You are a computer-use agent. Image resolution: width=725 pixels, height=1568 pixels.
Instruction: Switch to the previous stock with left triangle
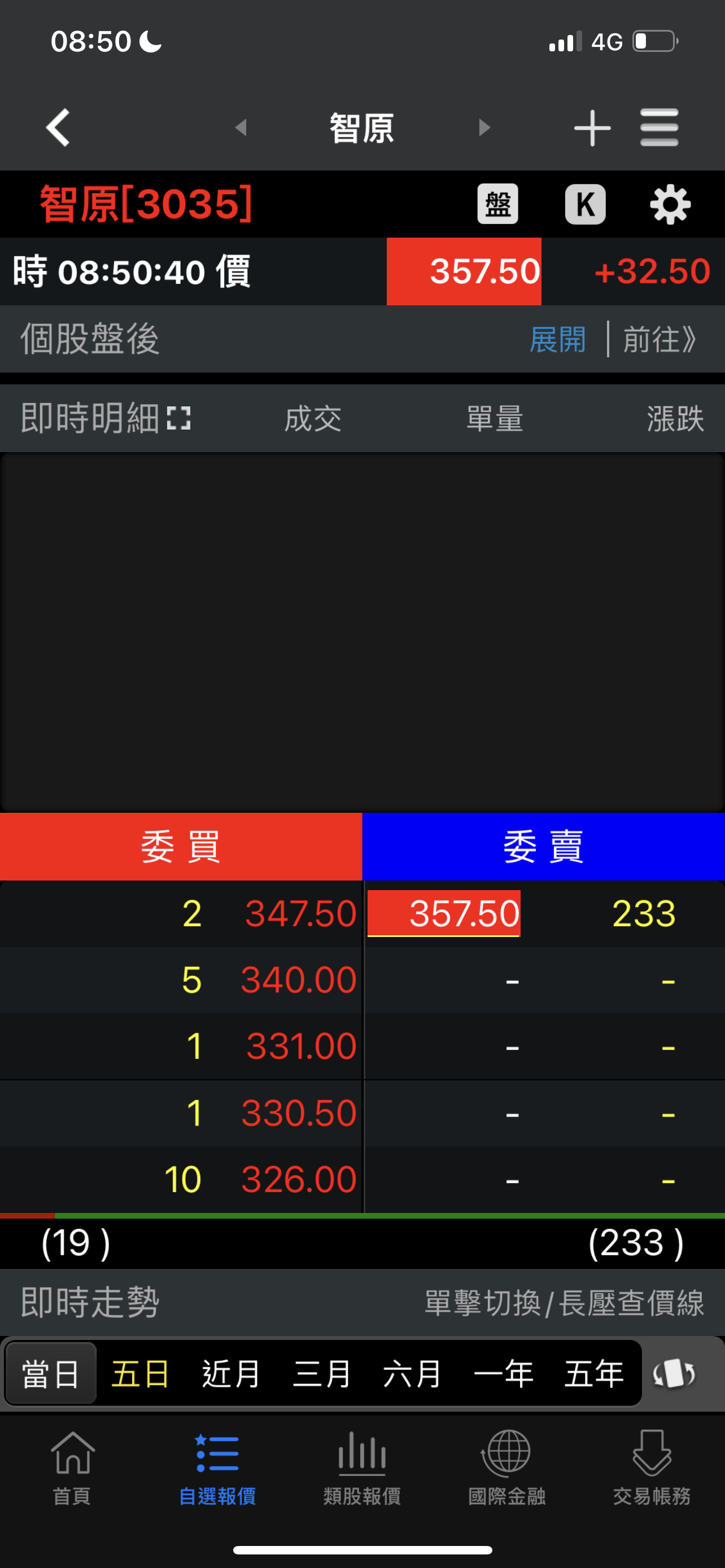pos(241,128)
